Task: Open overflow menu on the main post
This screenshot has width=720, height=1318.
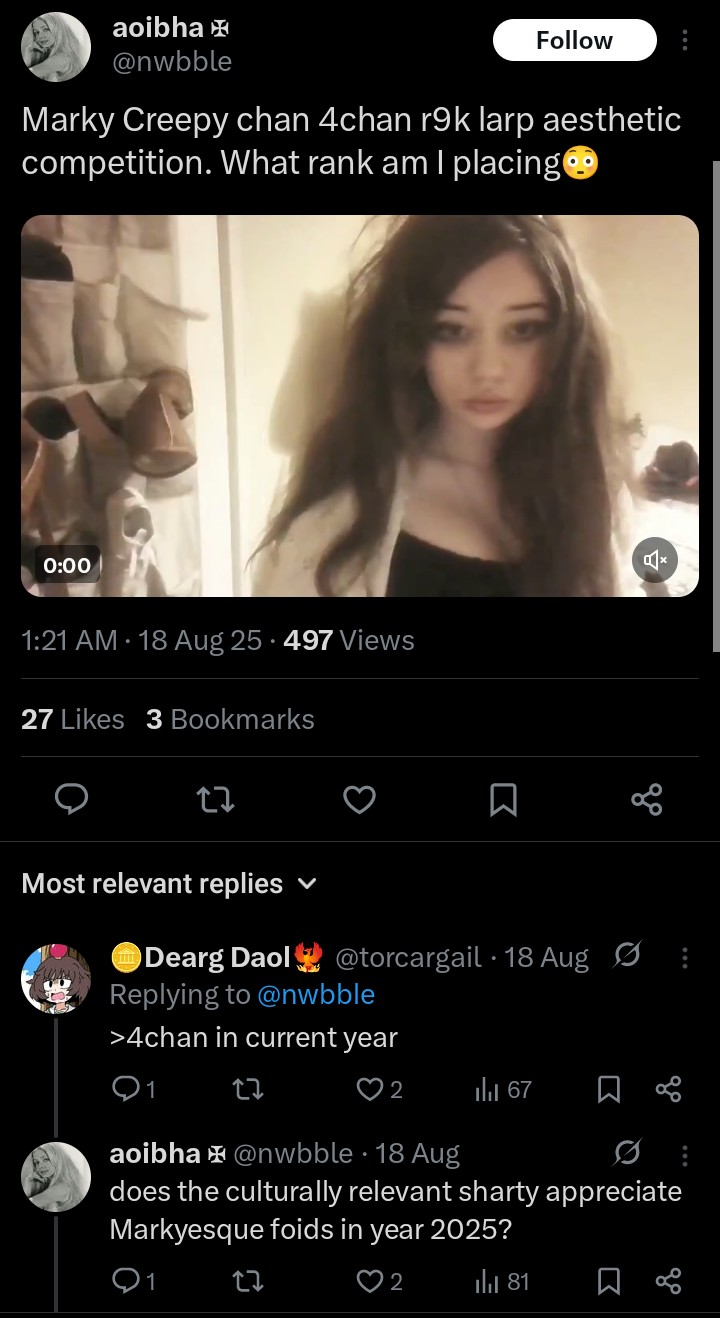Action: 685,41
